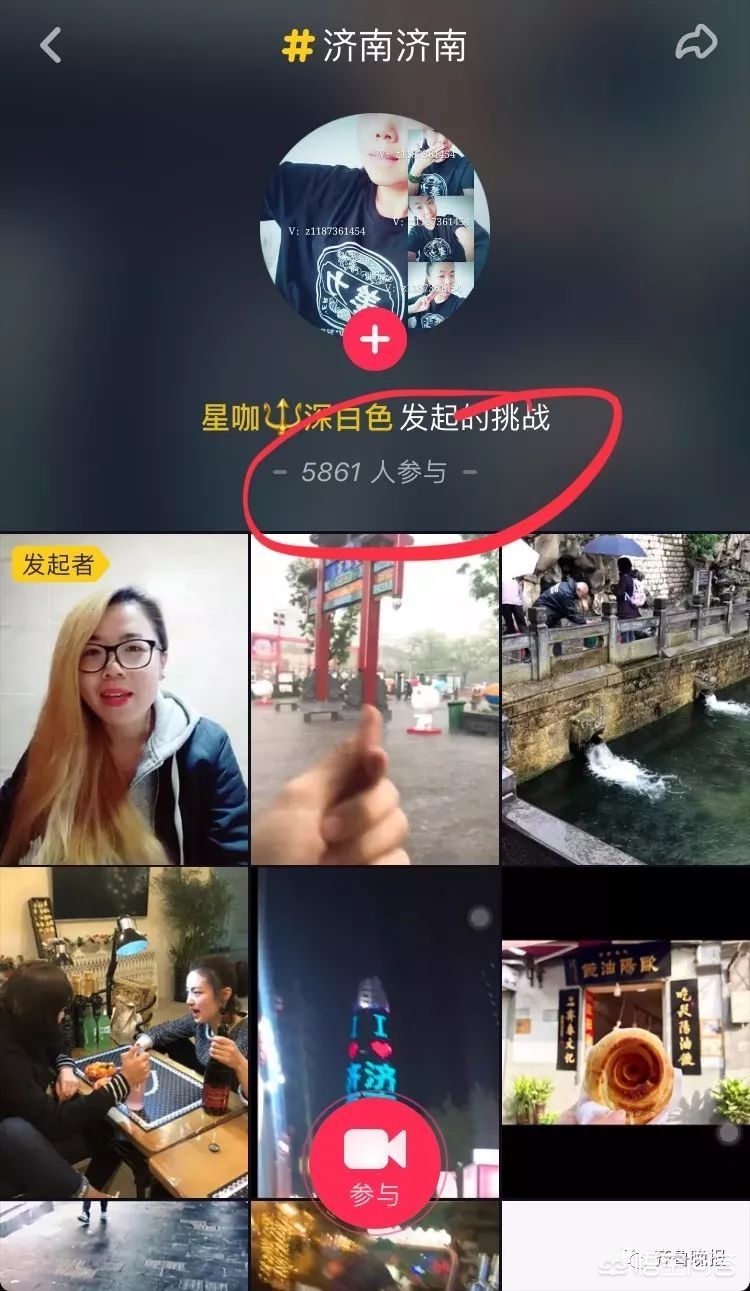This screenshot has width=750, height=1291.
Task: Tap the camera icon on the 参与 button
Action: pyautogui.click(x=374, y=1149)
